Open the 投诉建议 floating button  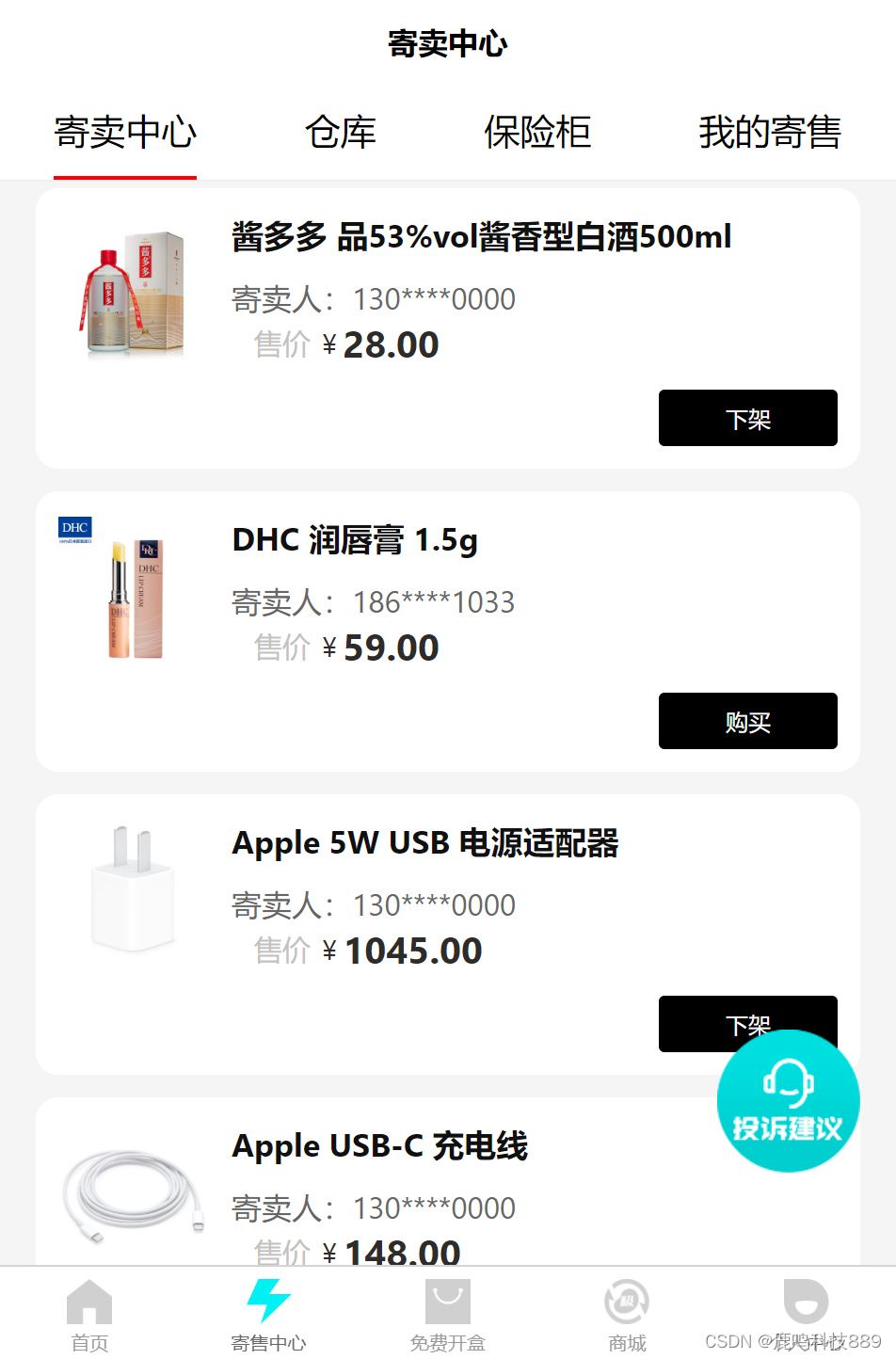coord(788,1101)
